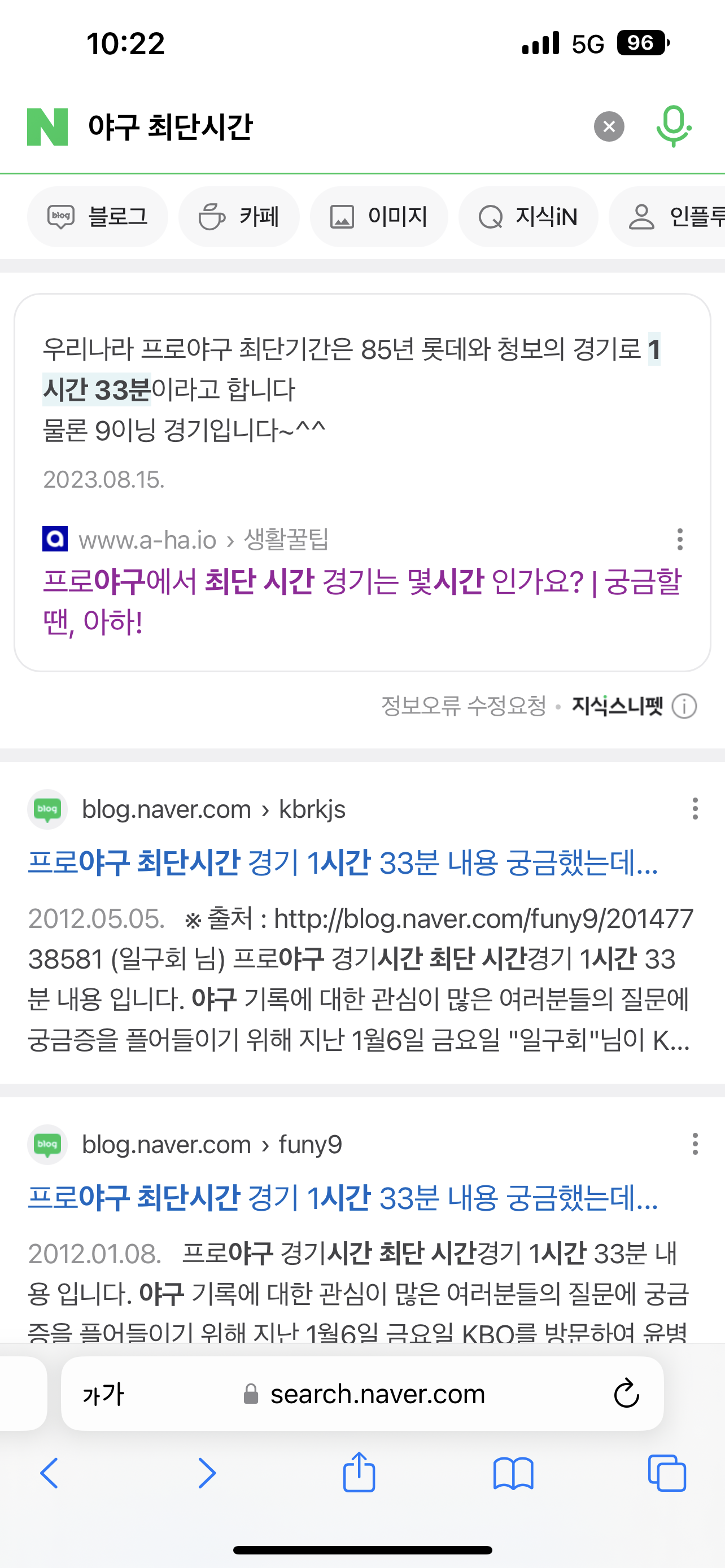725x1568 pixels.
Task: Open more options for funy9 result
Action: coord(695,1144)
